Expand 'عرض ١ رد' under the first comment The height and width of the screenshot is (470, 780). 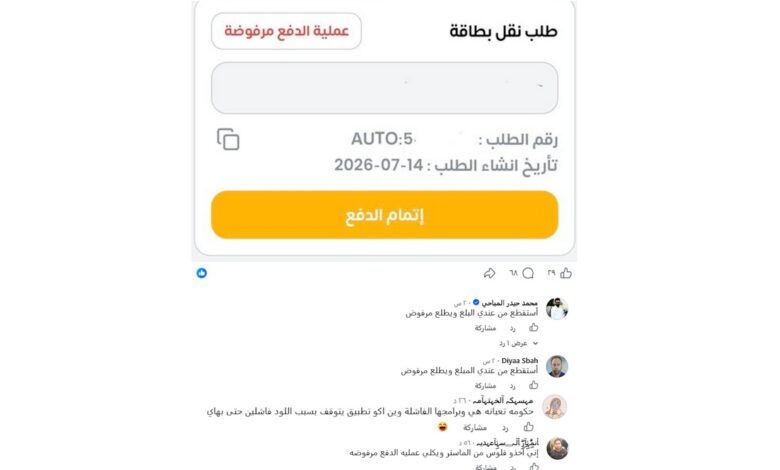[518, 343]
